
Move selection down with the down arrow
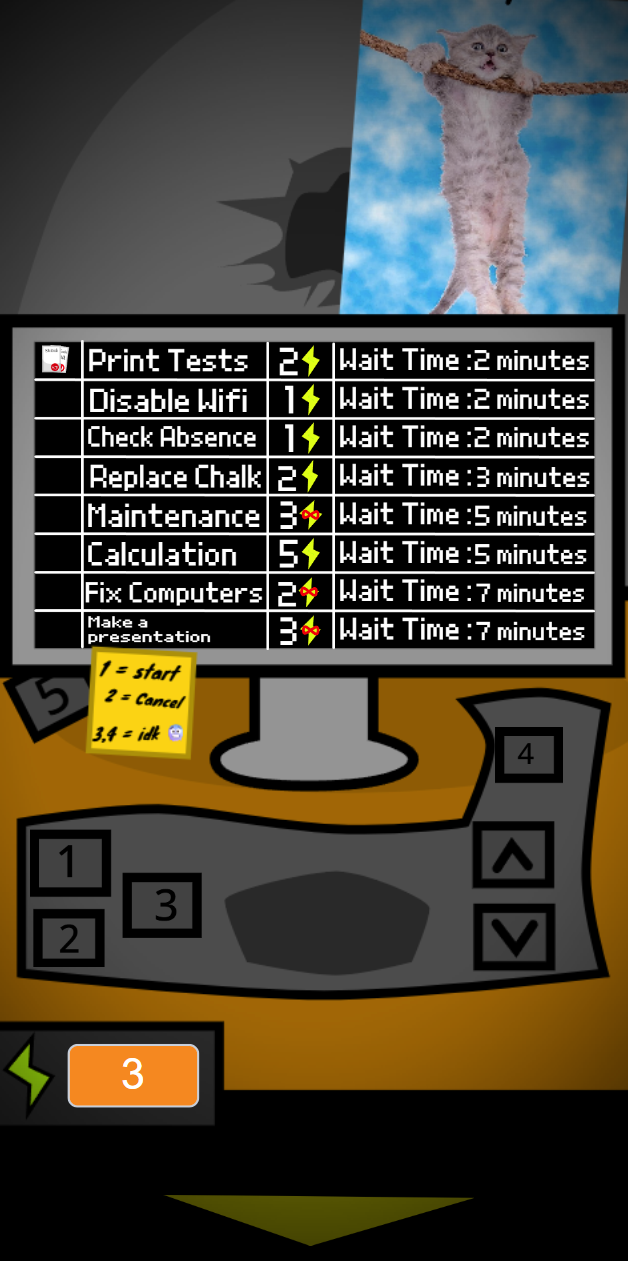513,937
